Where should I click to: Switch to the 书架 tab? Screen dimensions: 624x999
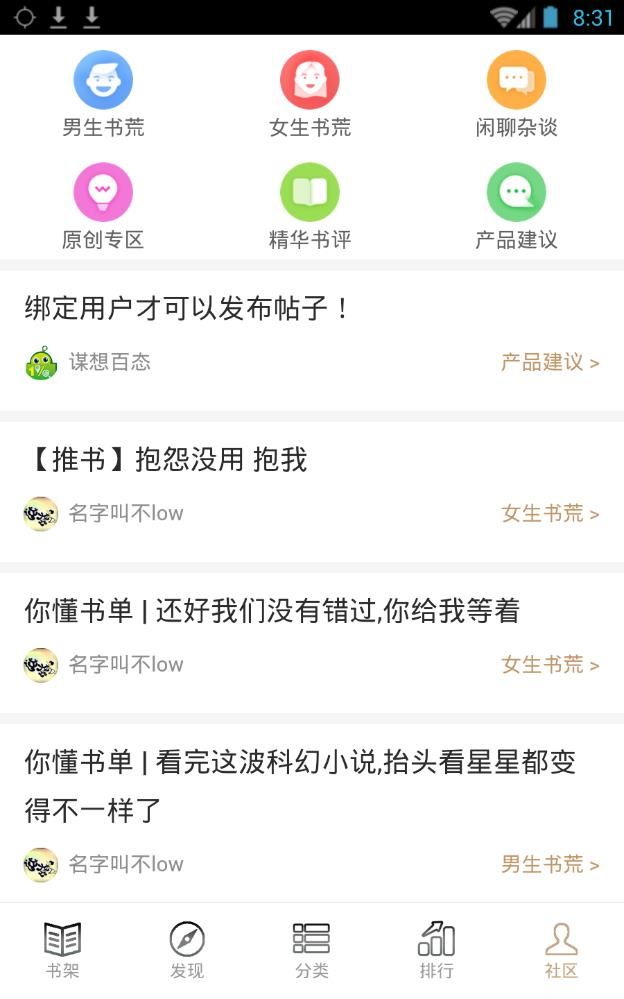coord(62,950)
